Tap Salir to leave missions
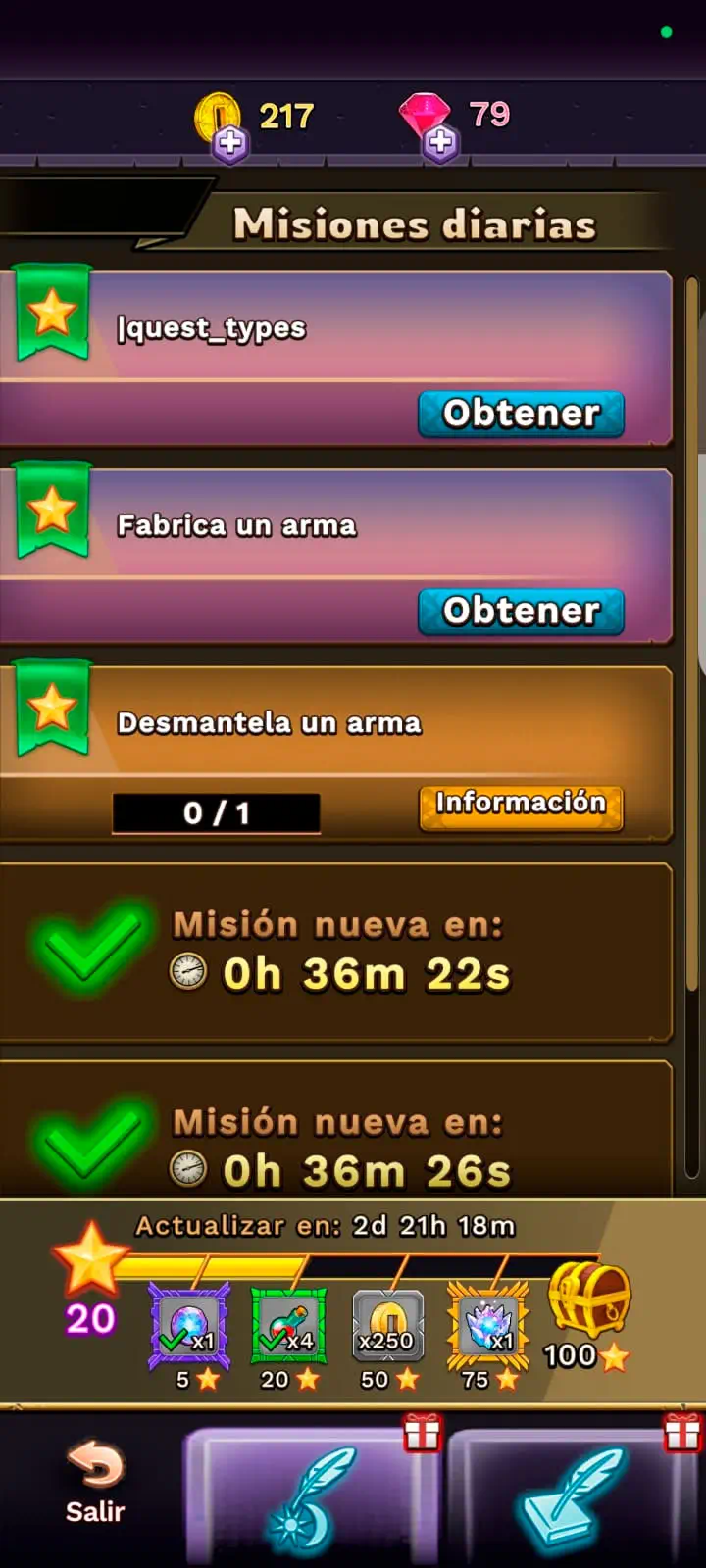Image resolution: width=706 pixels, height=1568 pixels. tap(95, 1482)
